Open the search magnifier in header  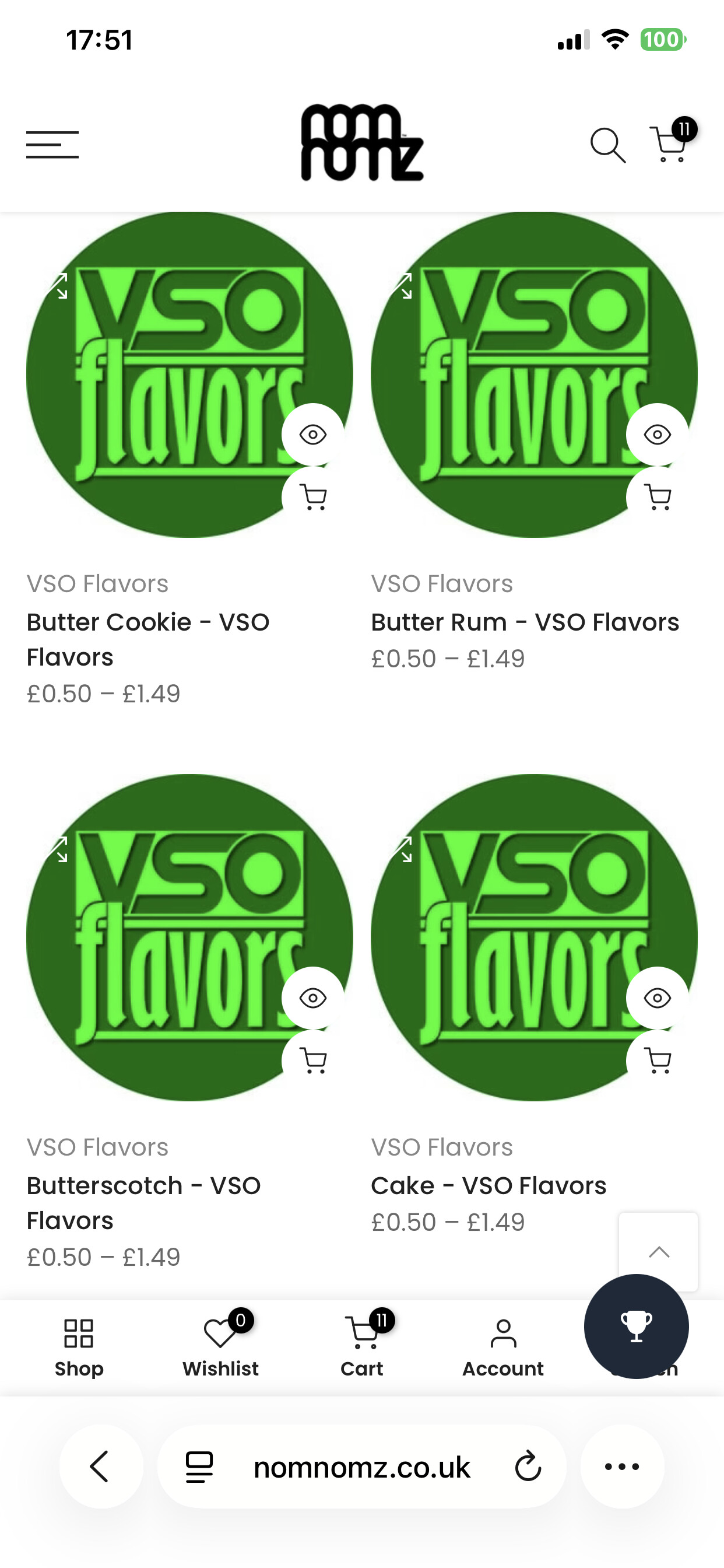607,145
